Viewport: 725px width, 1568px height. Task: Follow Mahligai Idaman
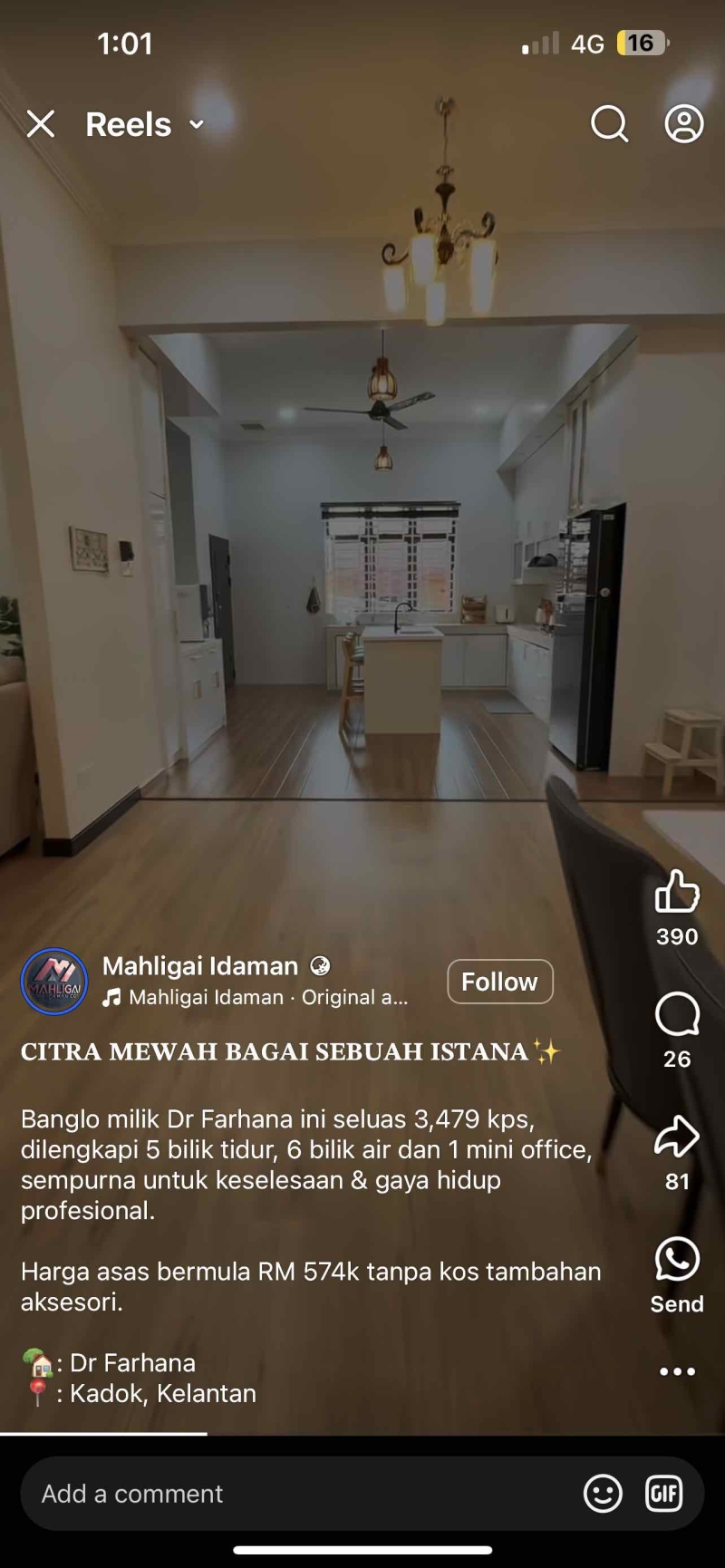click(x=499, y=982)
